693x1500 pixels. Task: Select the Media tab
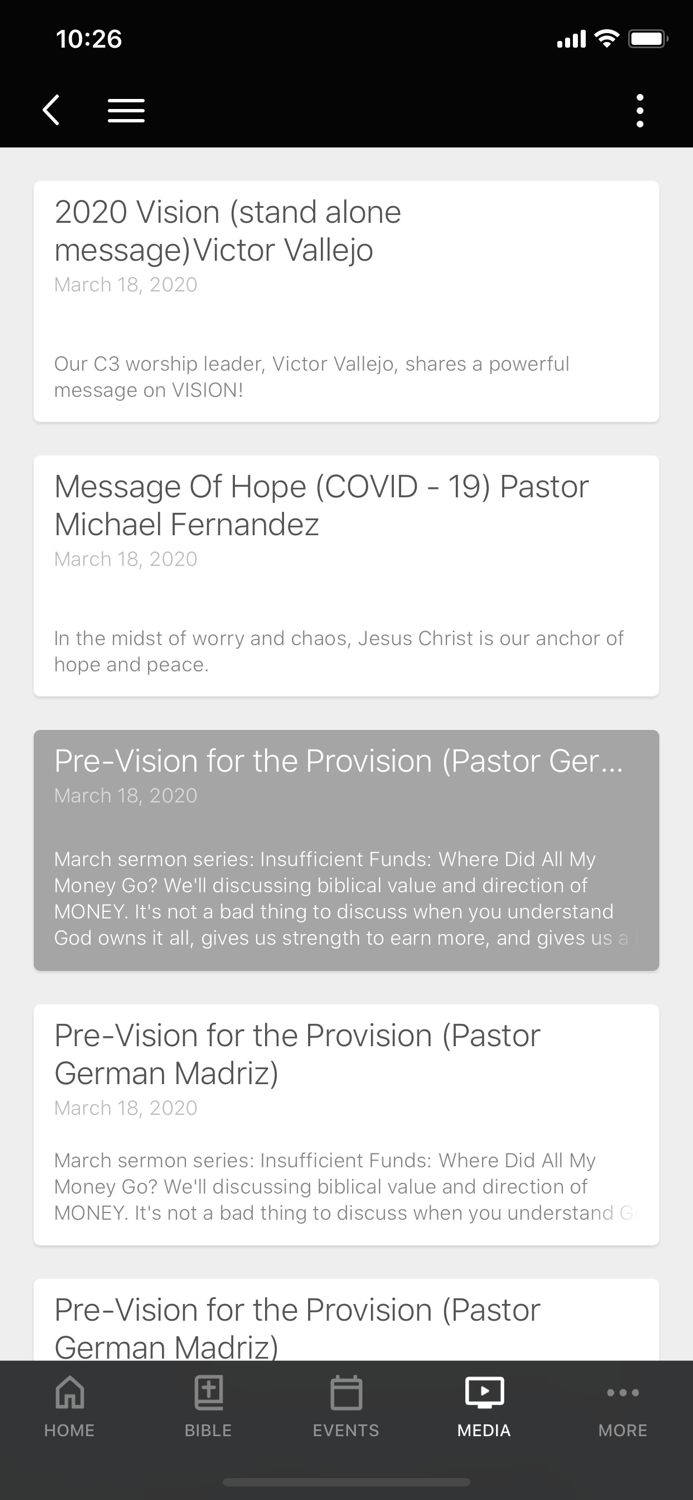484,1406
